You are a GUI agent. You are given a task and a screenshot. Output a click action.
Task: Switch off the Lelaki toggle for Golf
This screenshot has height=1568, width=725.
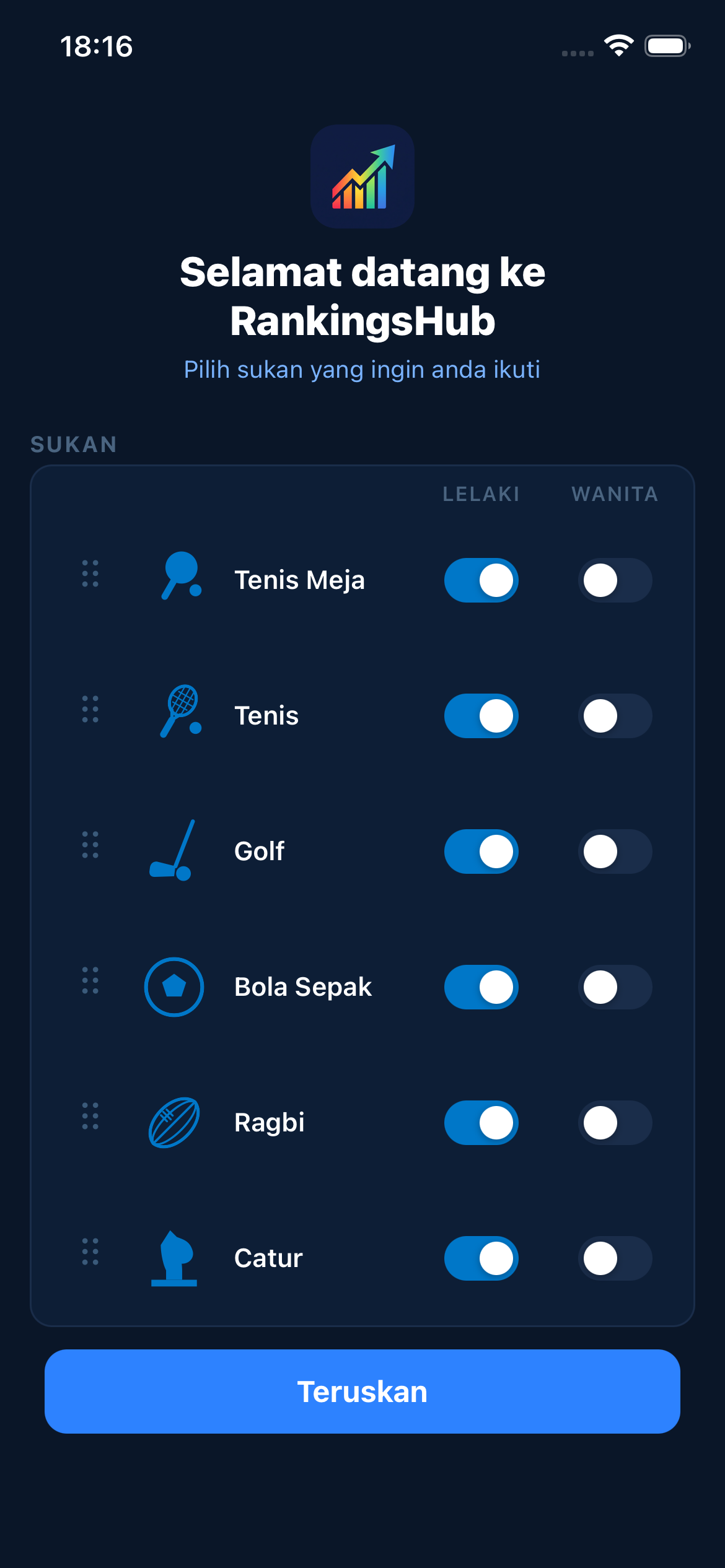point(481,852)
